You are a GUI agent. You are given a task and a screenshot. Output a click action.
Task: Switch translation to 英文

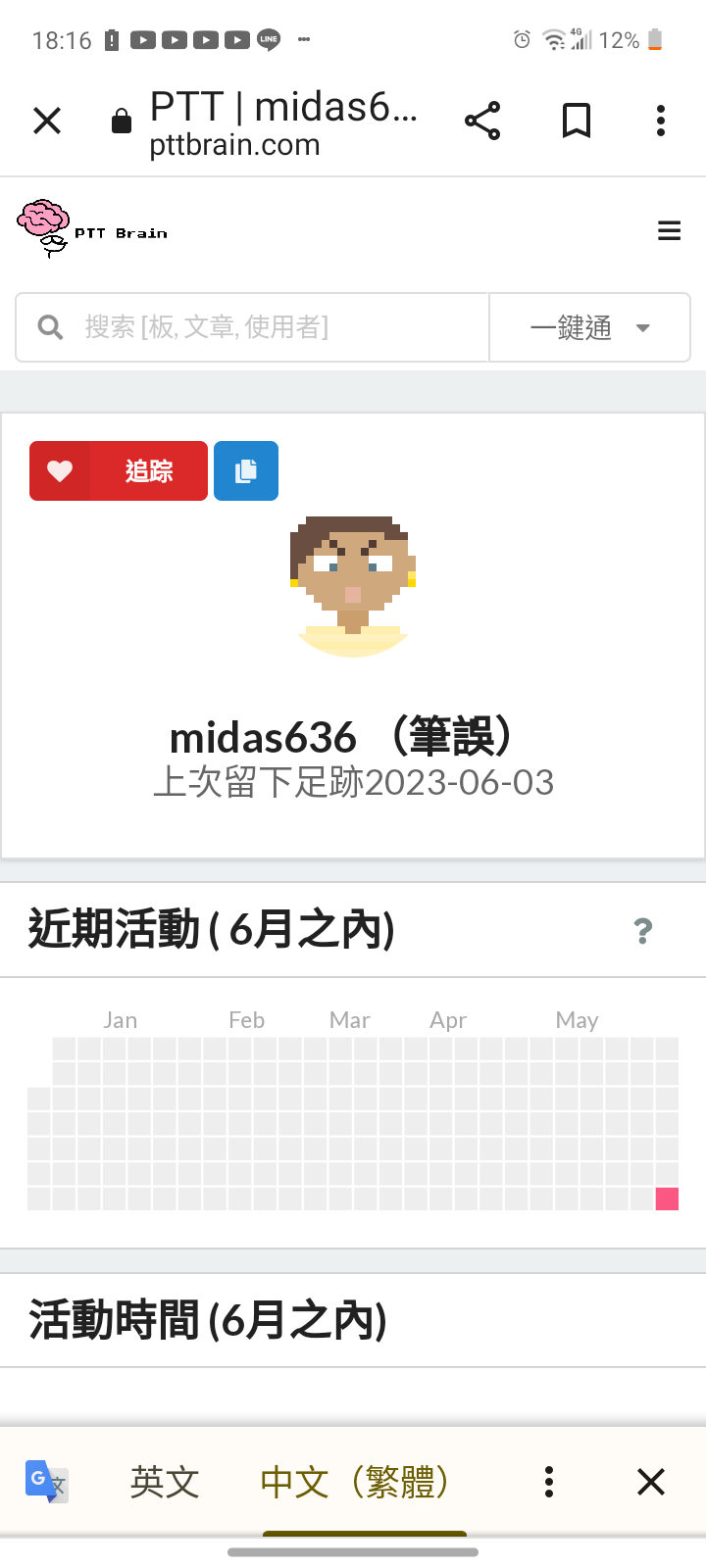pos(165,1482)
